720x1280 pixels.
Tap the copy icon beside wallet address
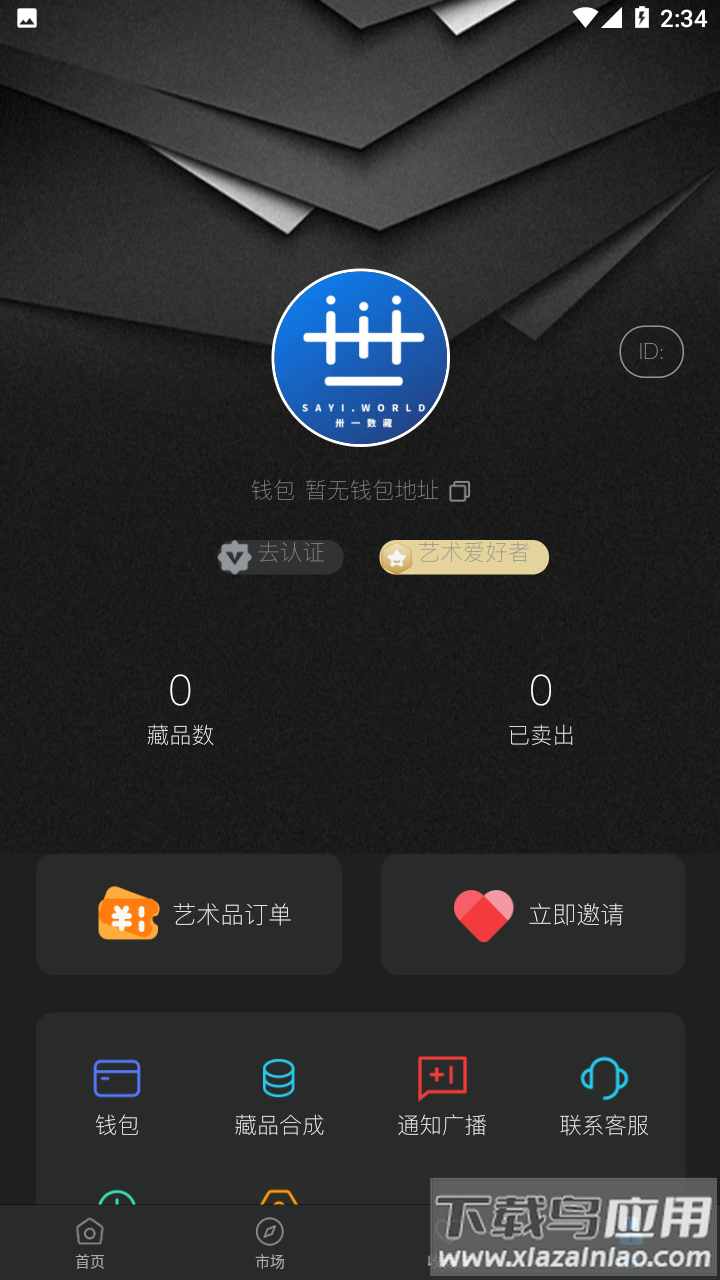point(459,491)
